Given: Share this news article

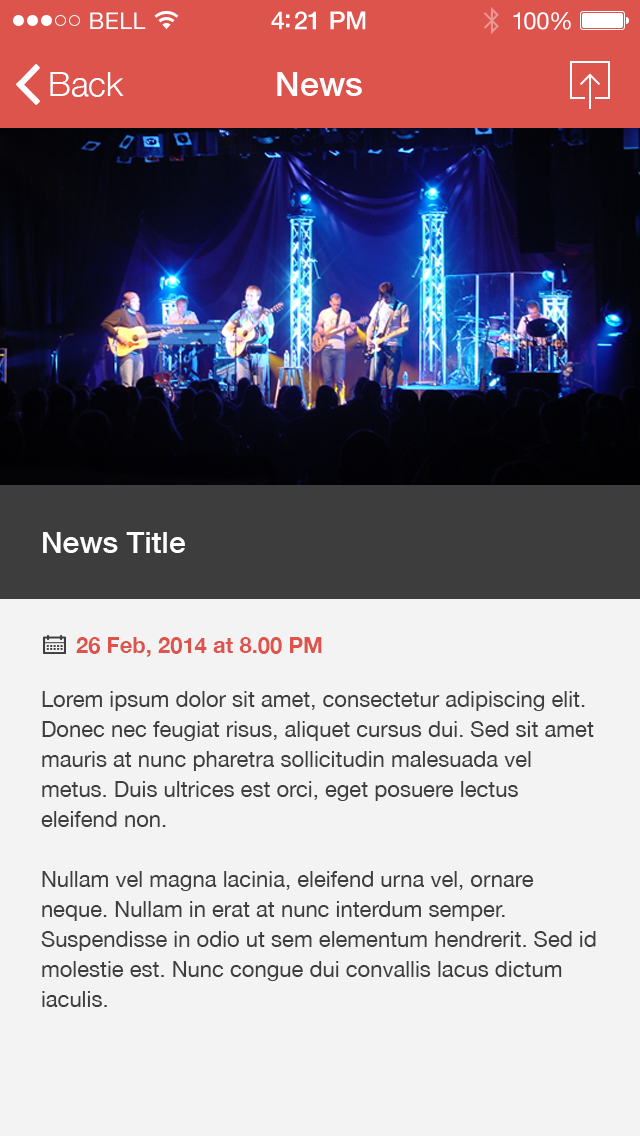Looking at the screenshot, I should tap(589, 84).
